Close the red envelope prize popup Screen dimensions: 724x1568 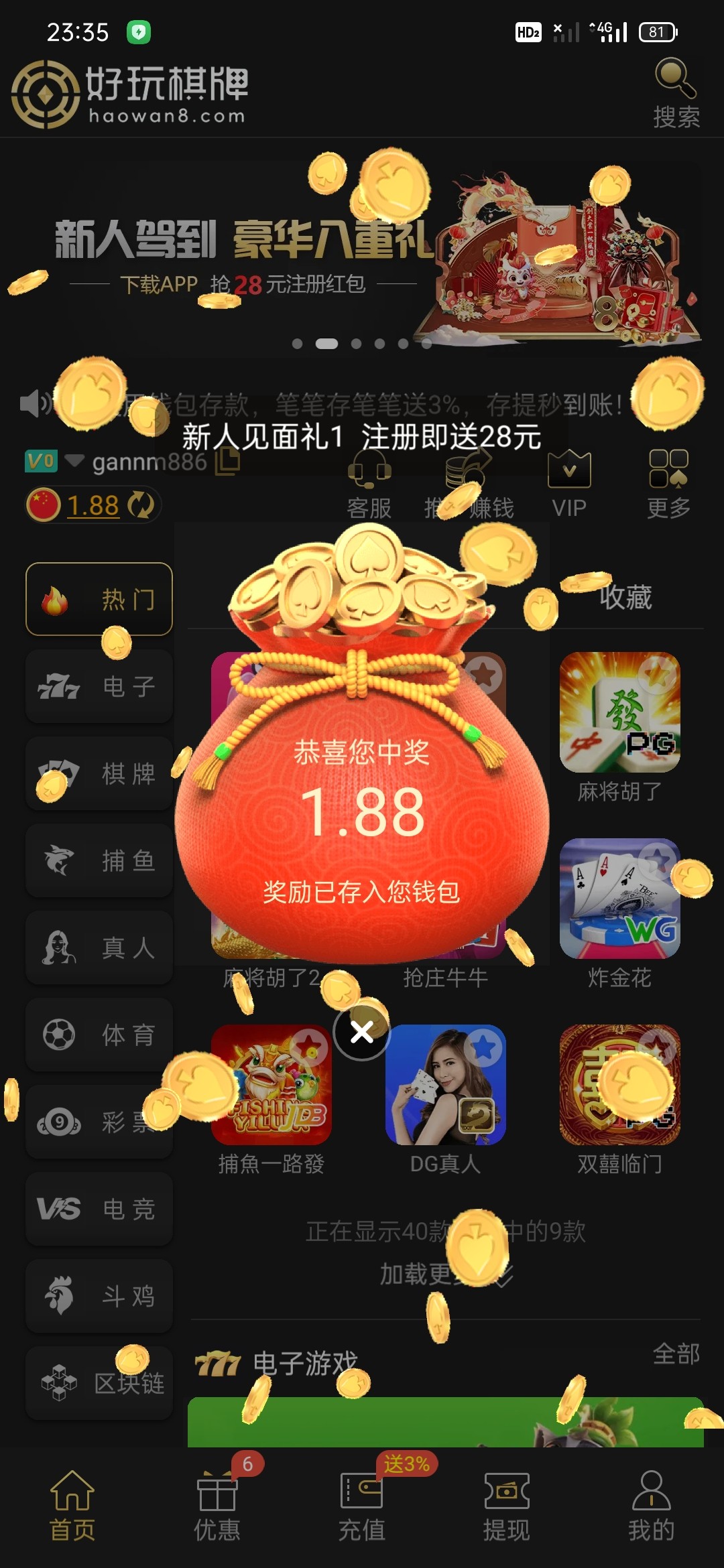(x=362, y=1032)
